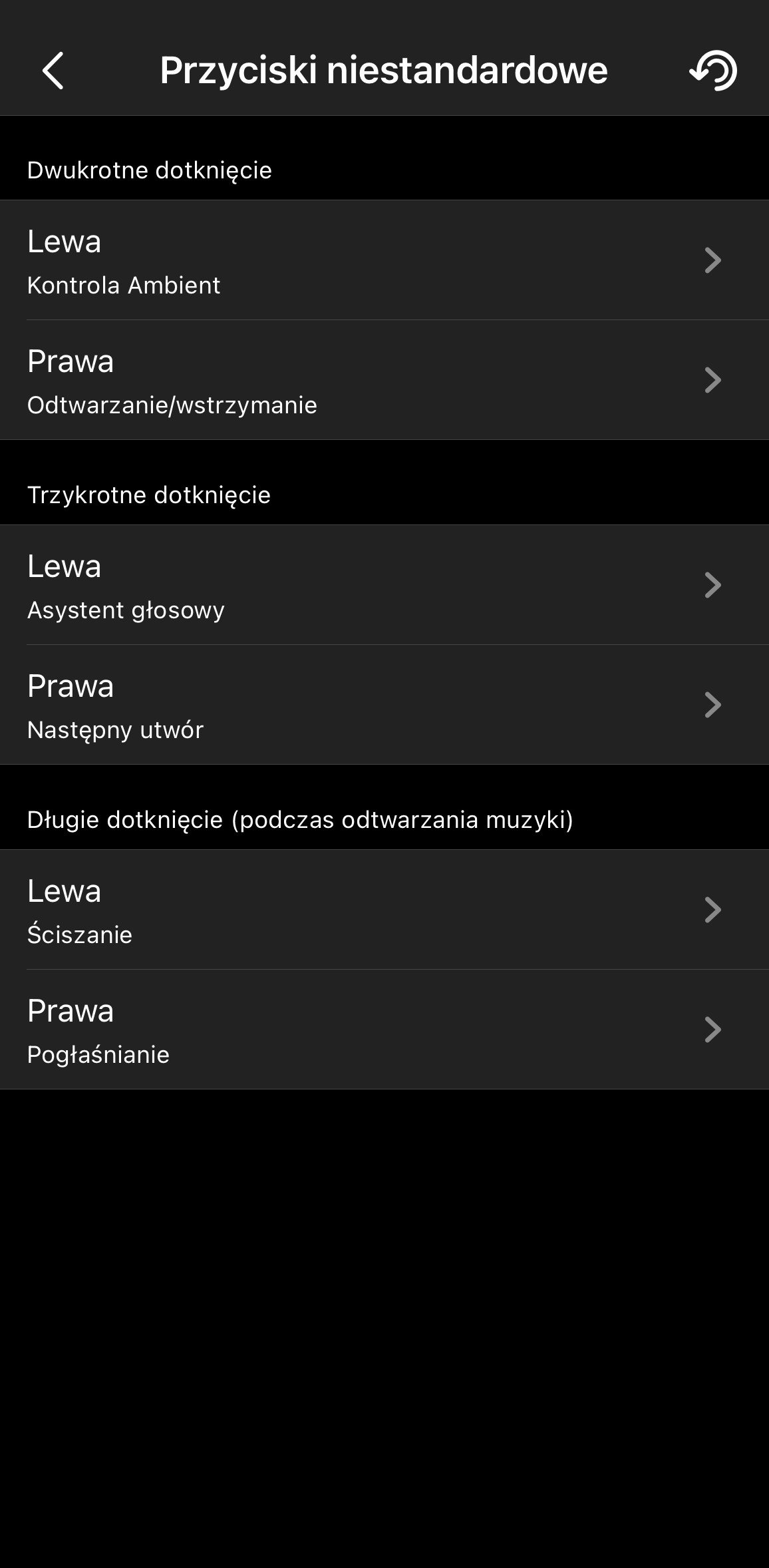Image resolution: width=769 pixels, height=1568 pixels.
Task: Open Prawa Odtwarzanie/wstrzymanie setting
Action: coord(384,380)
